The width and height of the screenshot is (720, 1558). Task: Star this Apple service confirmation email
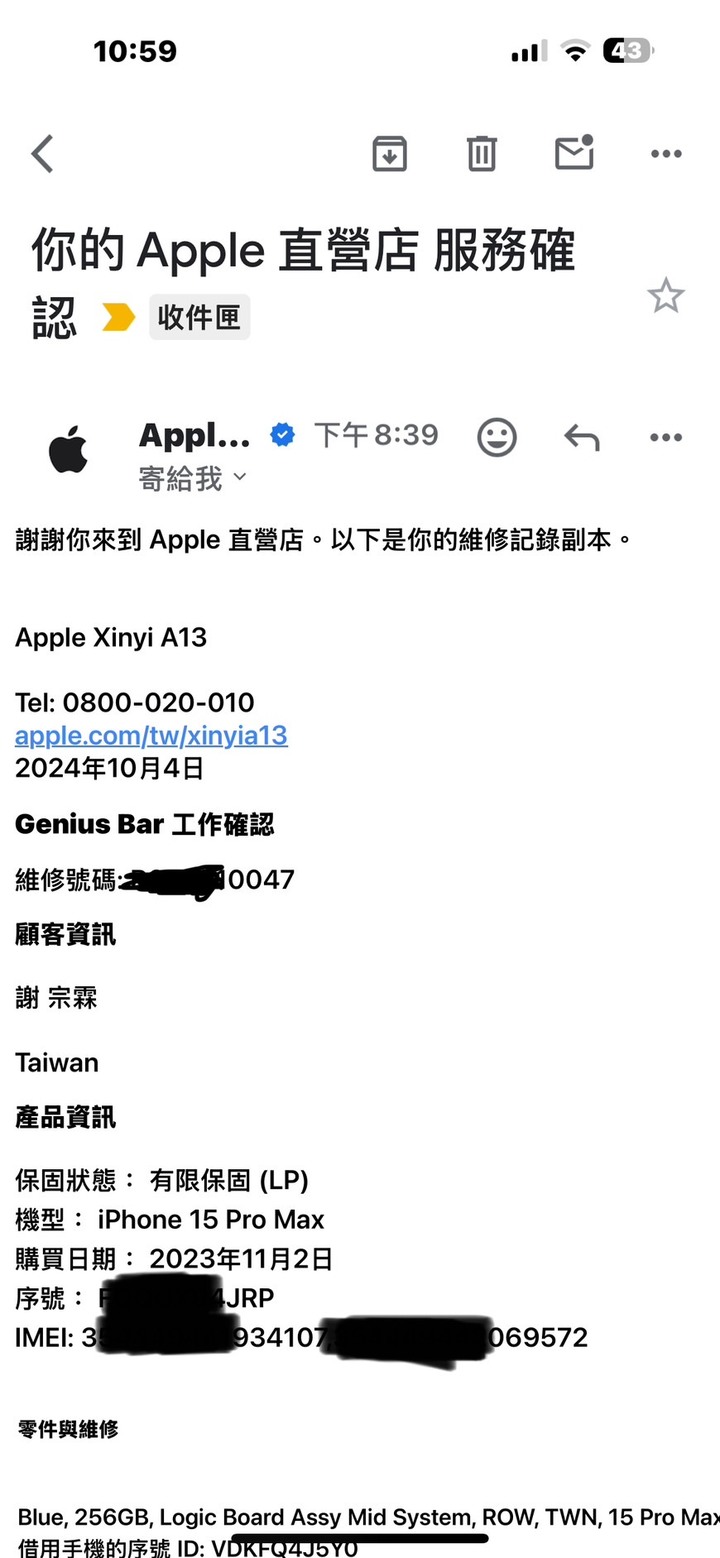pos(665,297)
